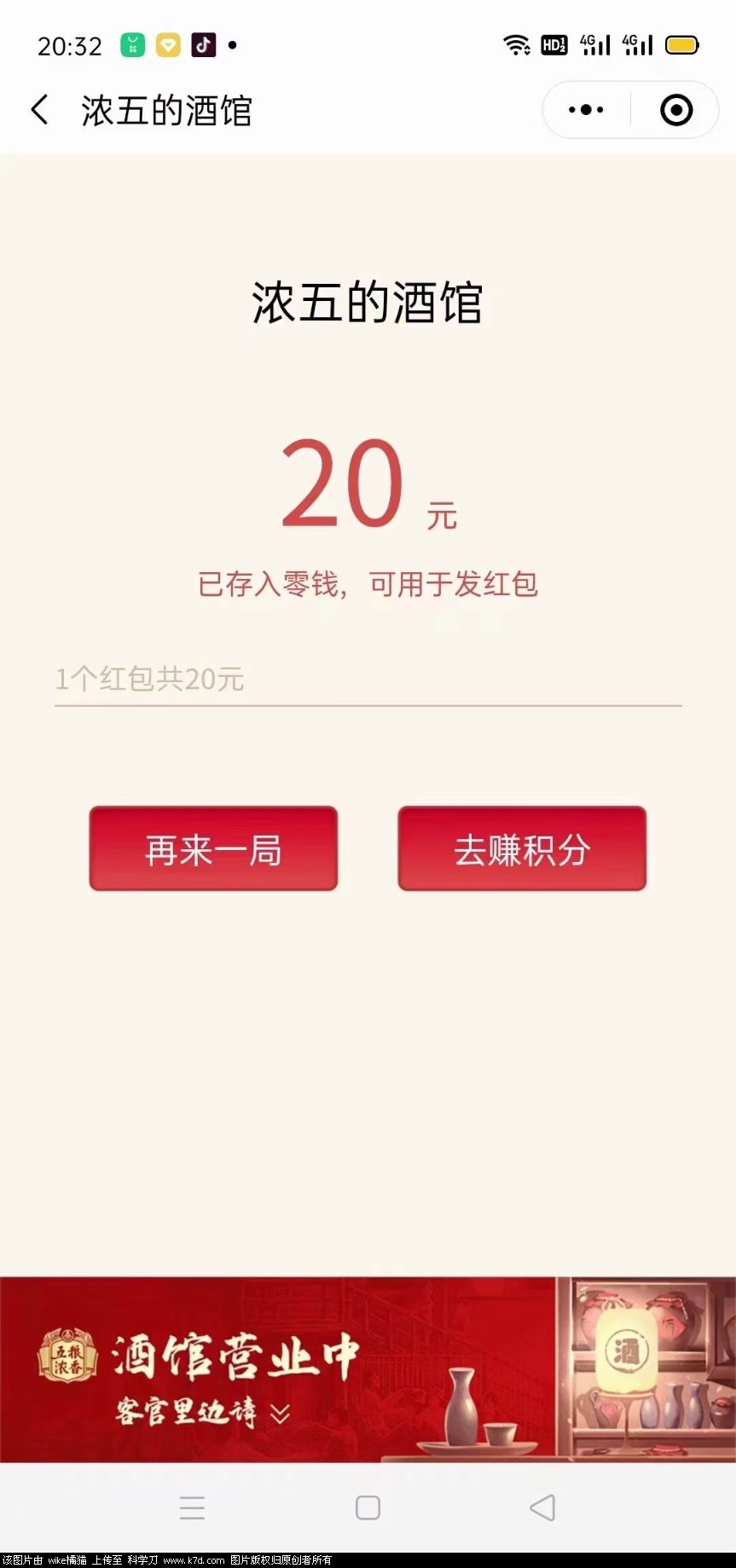Open recent apps from navigation bar
The image size is (736, 1568).
pyautogui.click(x=193, y=1507)
